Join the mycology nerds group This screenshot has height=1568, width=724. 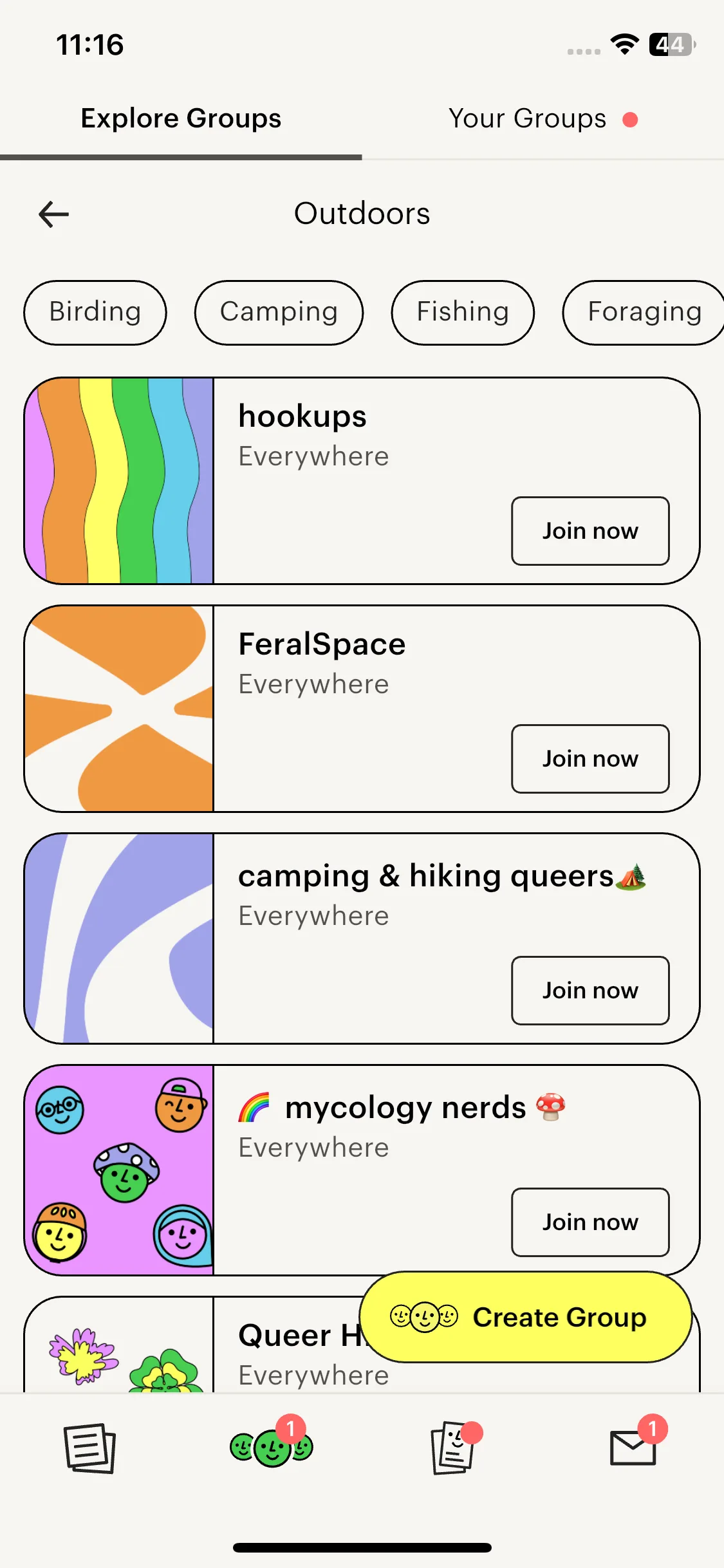tap(590, 1222)
